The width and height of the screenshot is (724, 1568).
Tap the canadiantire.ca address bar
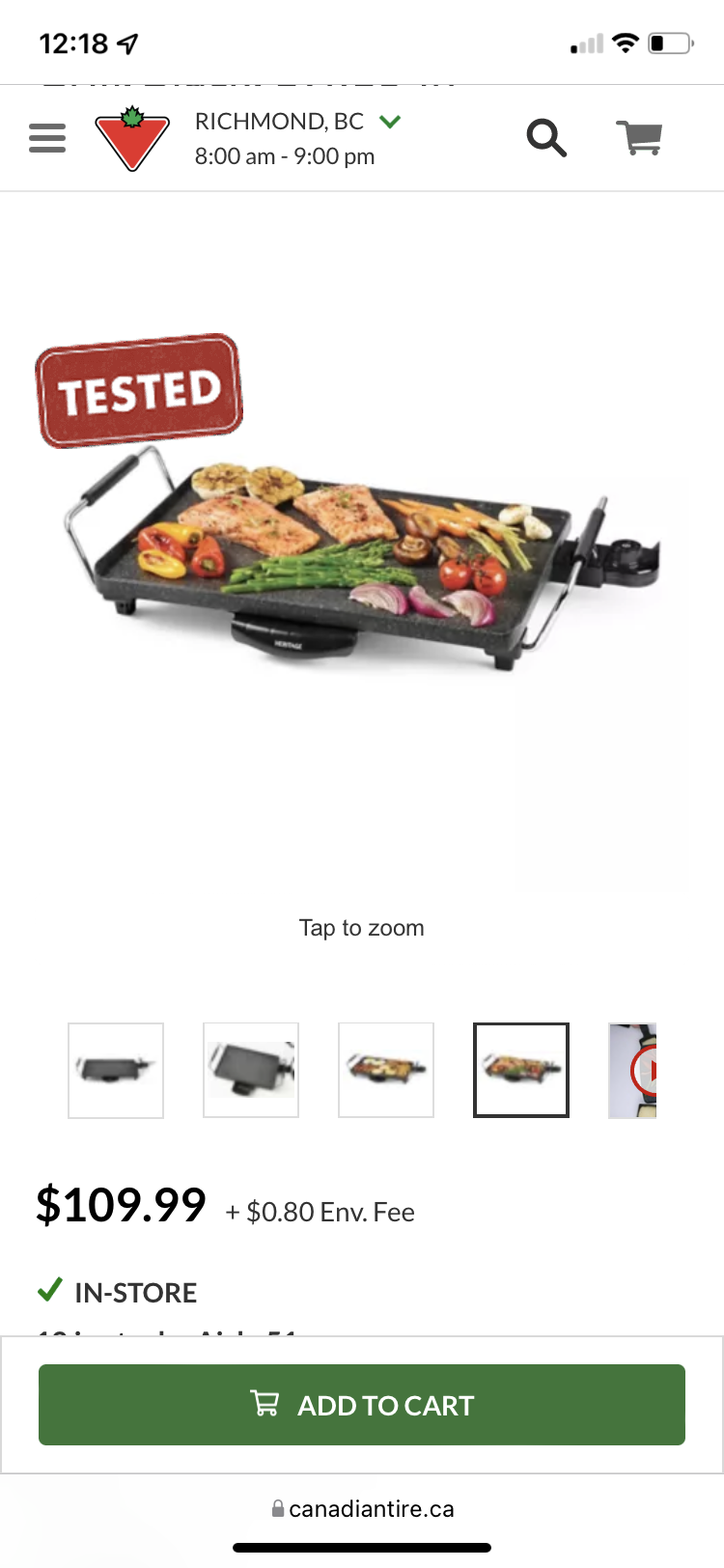click(x=362, y=1509)
